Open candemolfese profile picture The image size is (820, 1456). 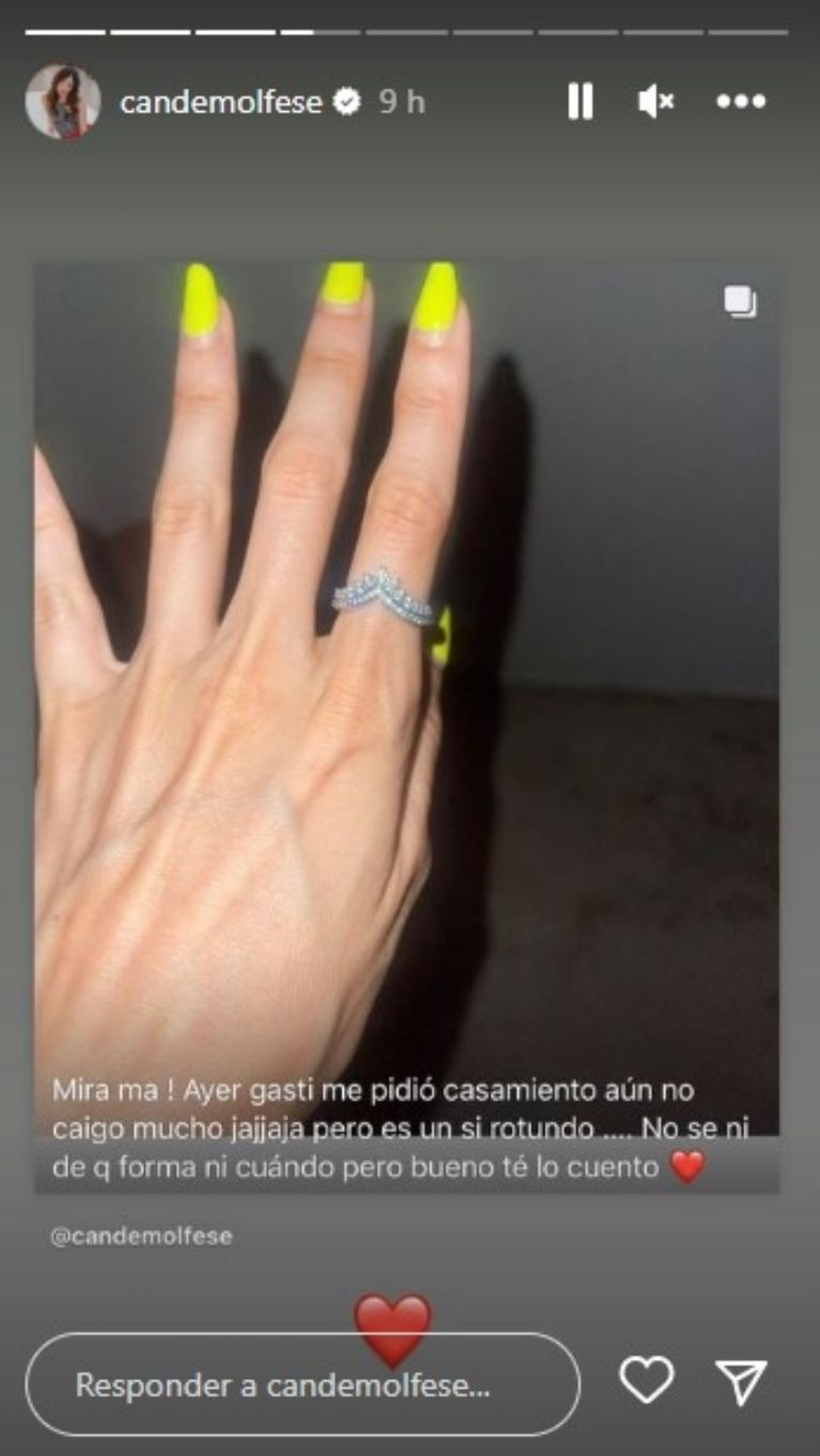(x=63, y=103)
